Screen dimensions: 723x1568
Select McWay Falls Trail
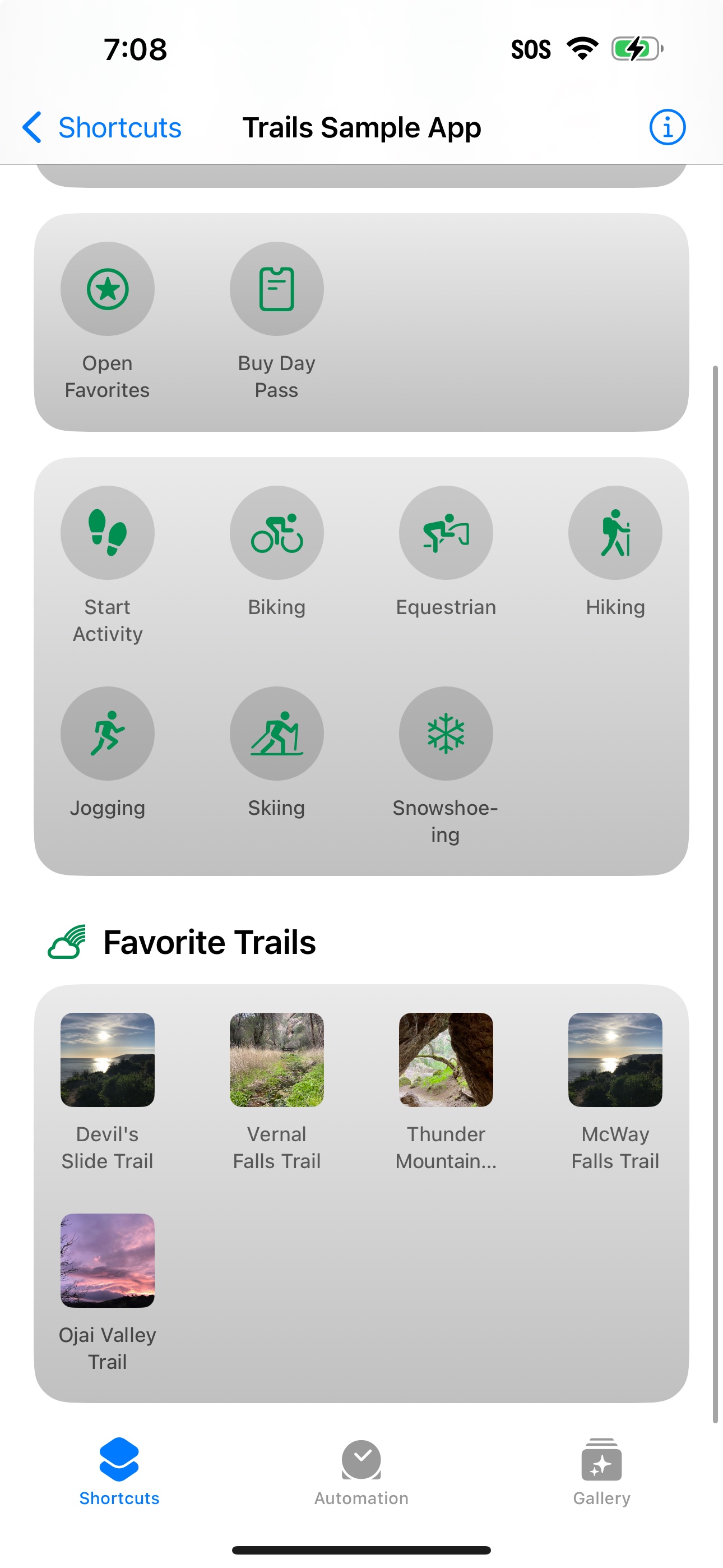click(615, 1060)
